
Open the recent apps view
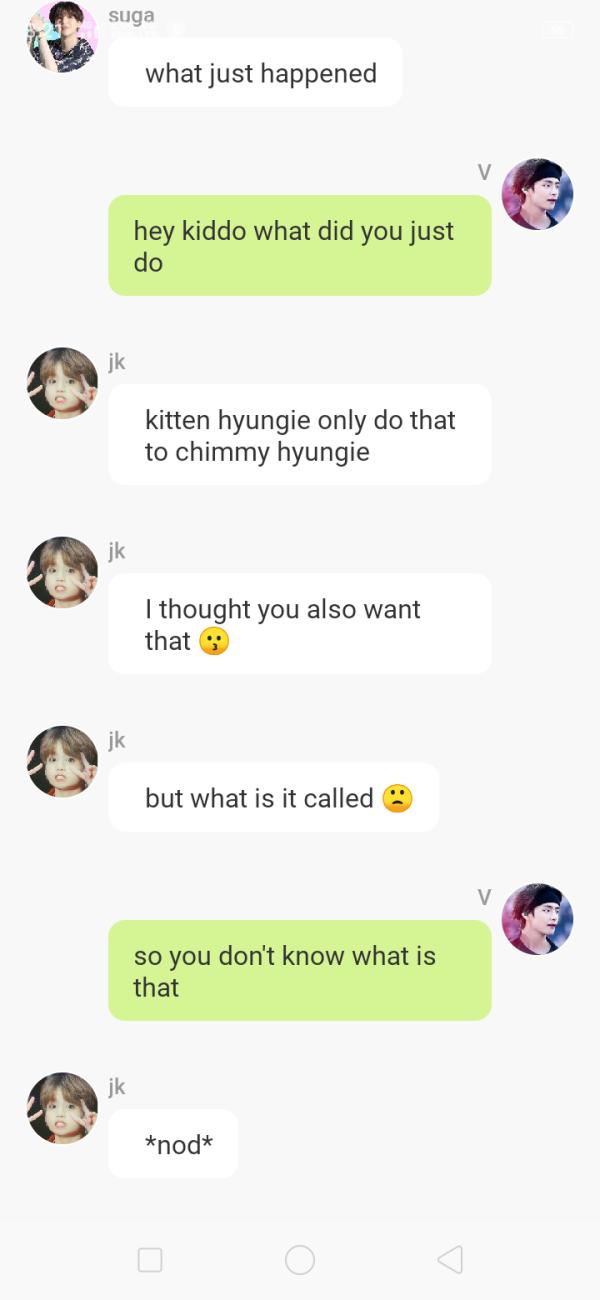pos(150,1259)
